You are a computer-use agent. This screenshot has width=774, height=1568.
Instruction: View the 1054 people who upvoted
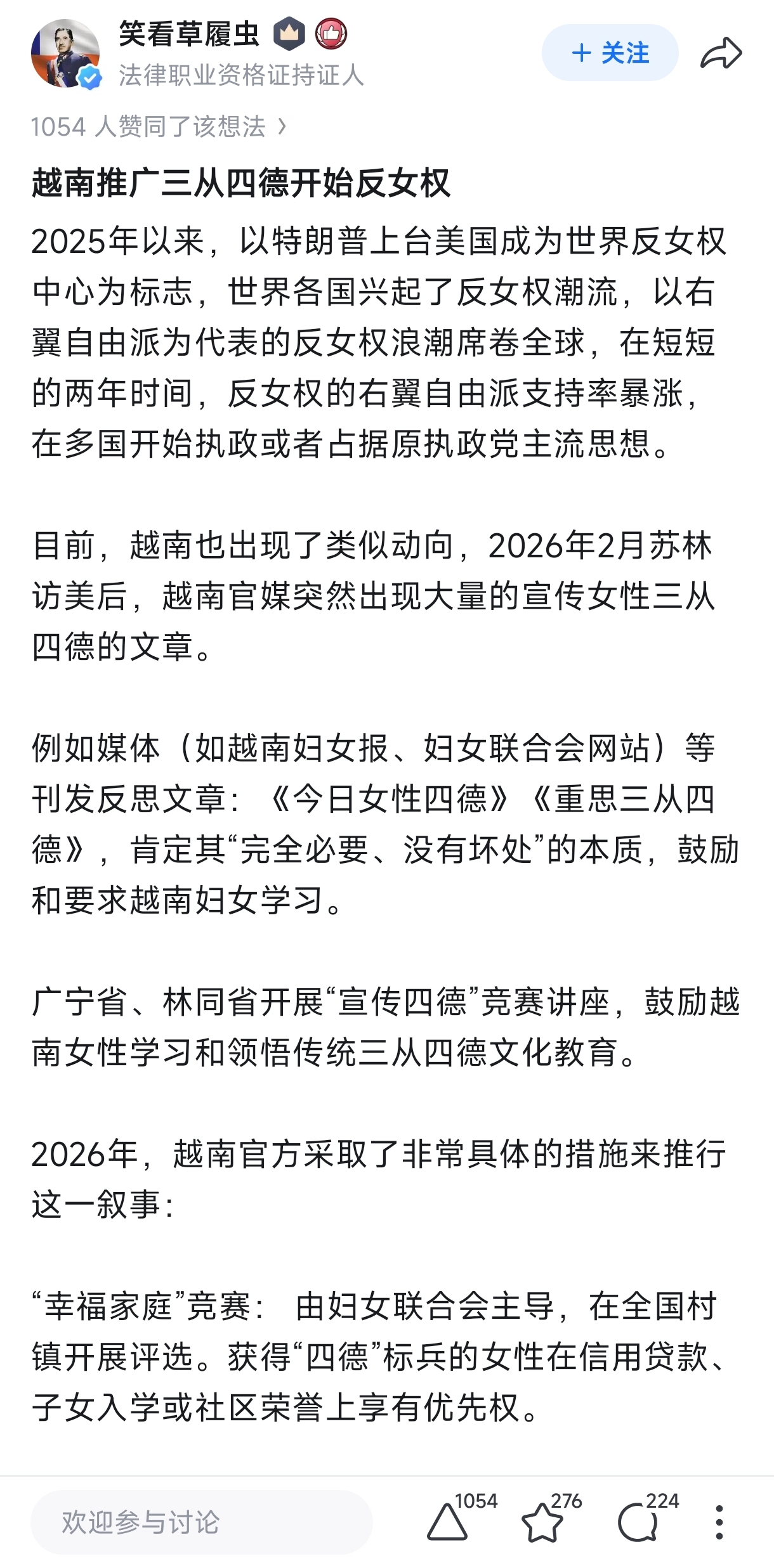tap(159, 127)
